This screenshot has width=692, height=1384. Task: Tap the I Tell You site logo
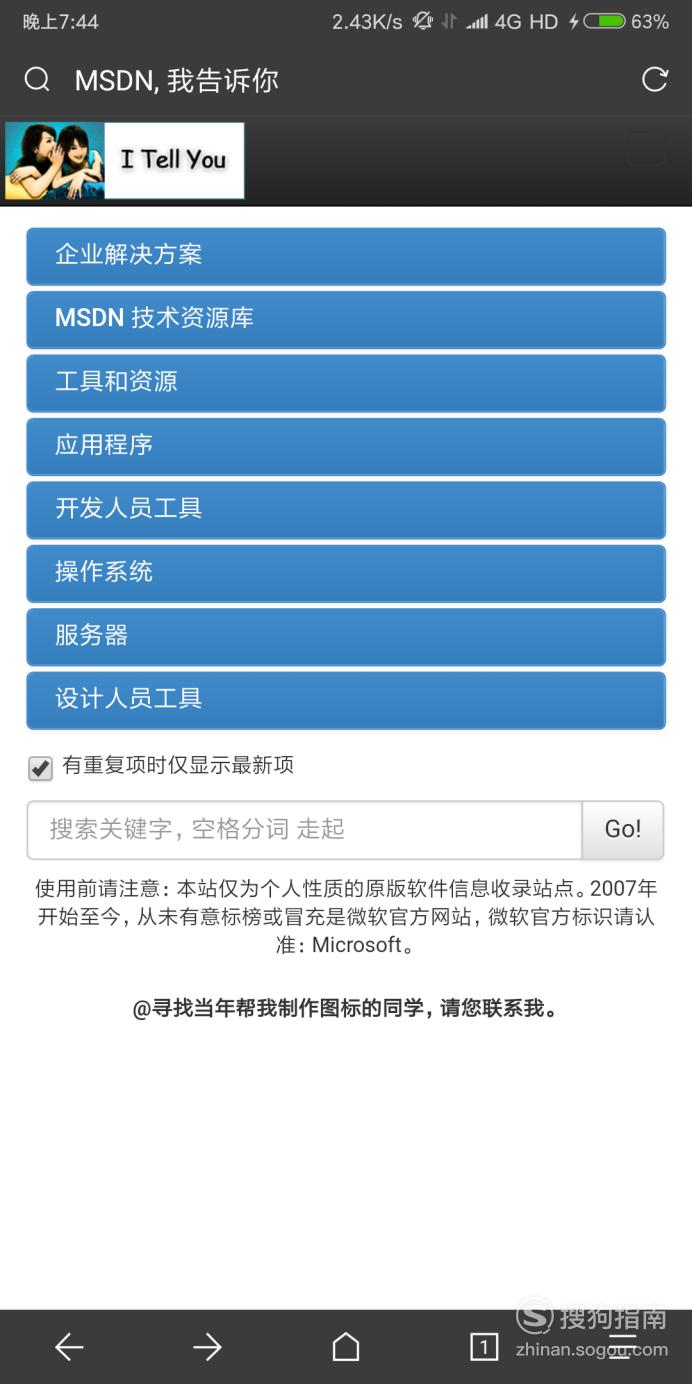click(x=125, y=160)
